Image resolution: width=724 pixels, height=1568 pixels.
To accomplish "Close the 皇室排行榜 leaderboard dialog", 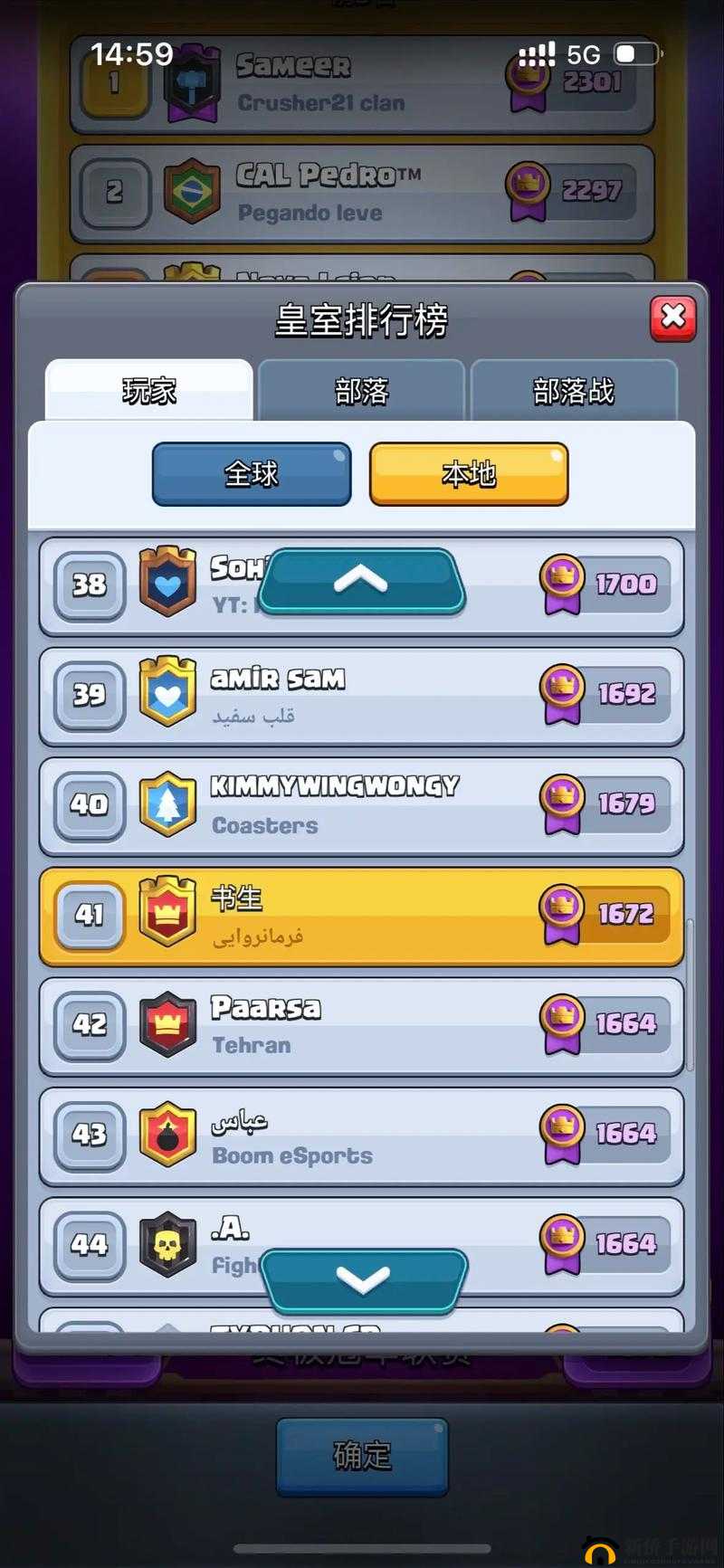I will click(672, 318).
